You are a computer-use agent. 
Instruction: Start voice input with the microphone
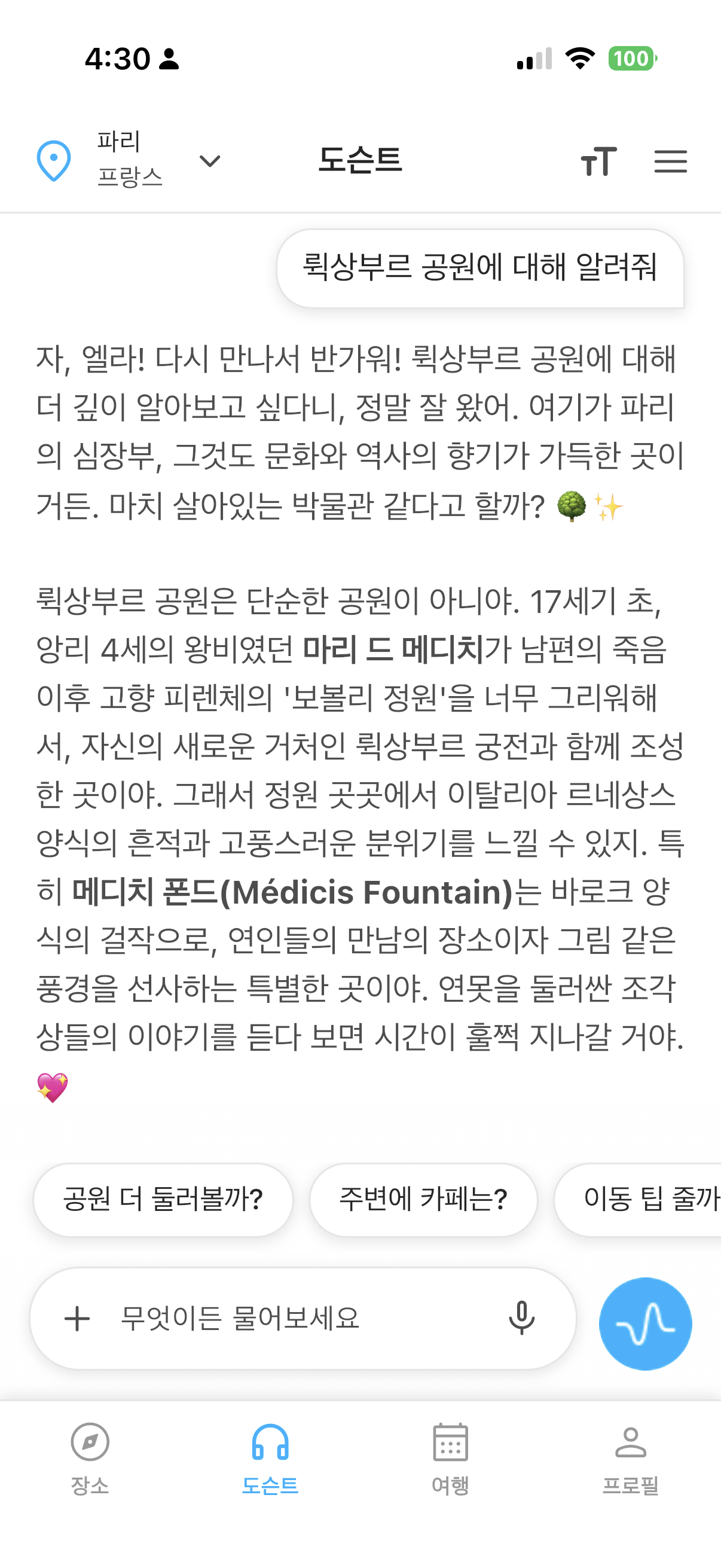pos(521,1319)
